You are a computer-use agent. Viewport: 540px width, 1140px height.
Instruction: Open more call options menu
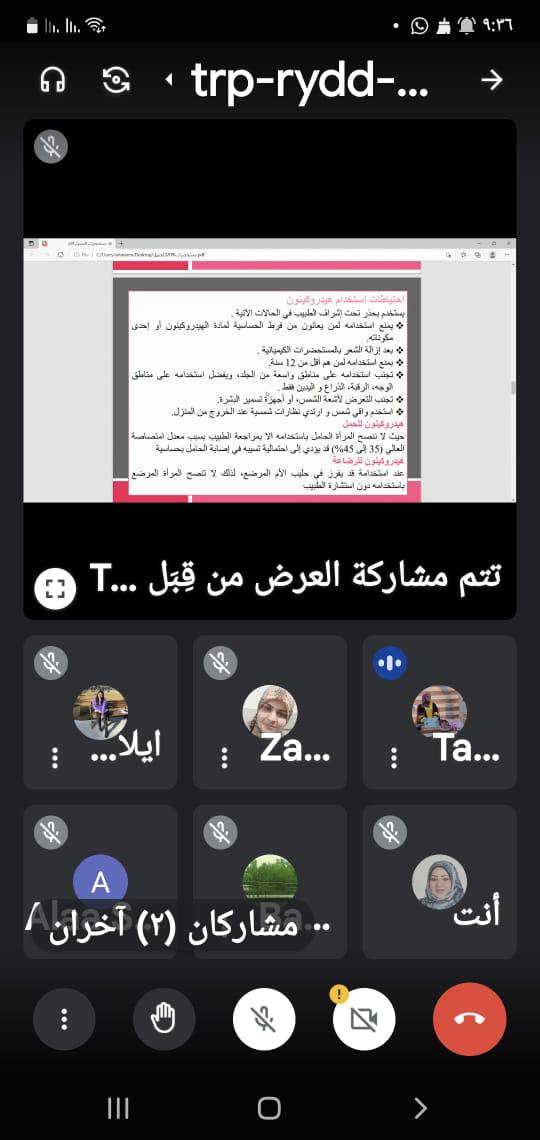point(65,1019)
